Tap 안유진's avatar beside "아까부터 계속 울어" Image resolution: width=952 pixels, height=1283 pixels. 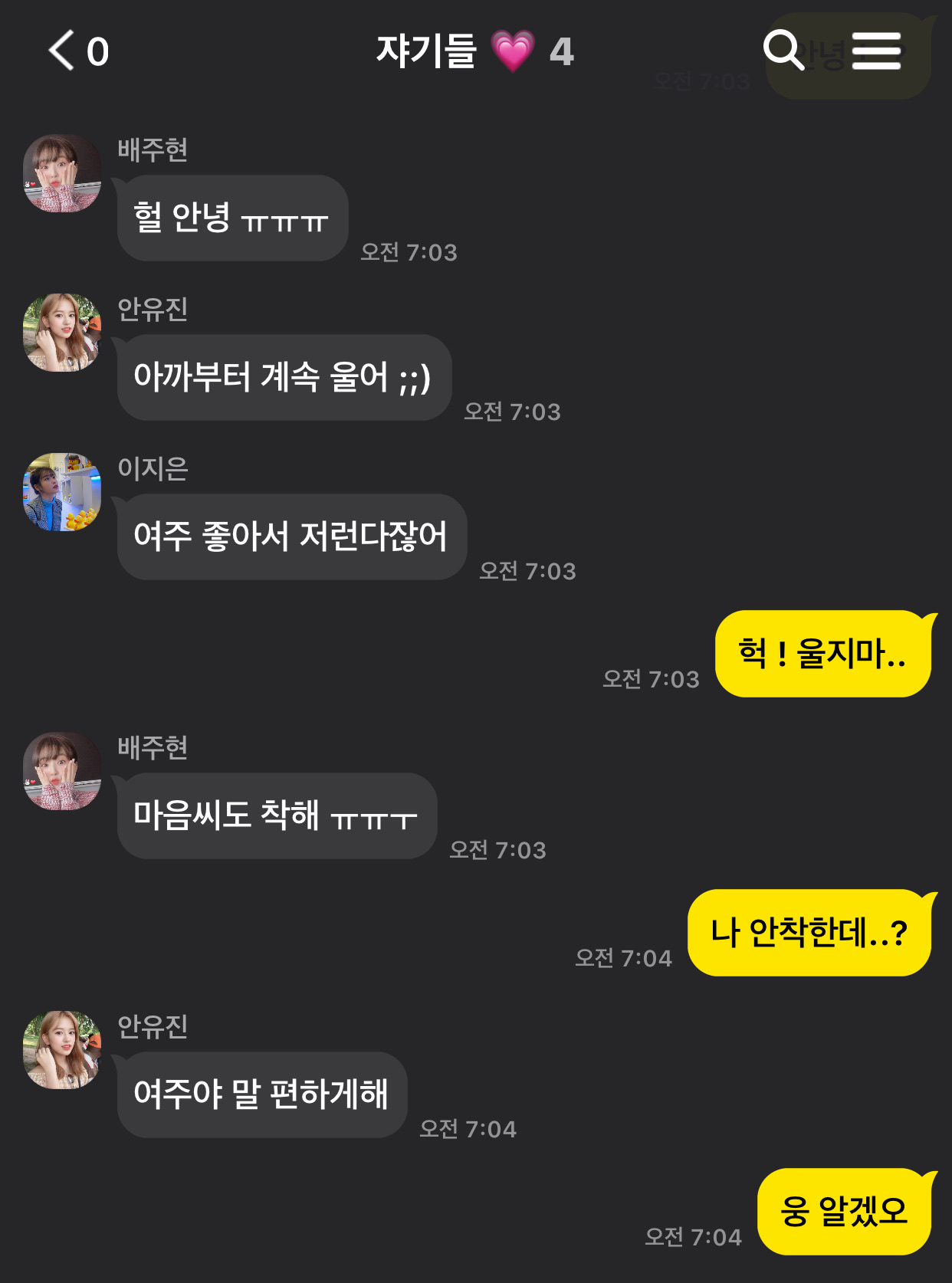pos(62,333)
